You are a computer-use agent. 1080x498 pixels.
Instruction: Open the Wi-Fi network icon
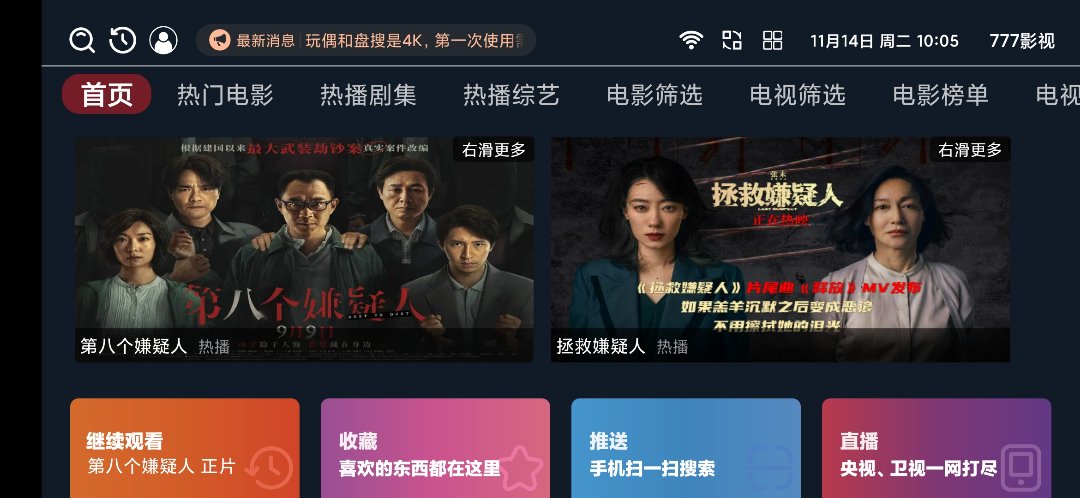coord(691,40)
